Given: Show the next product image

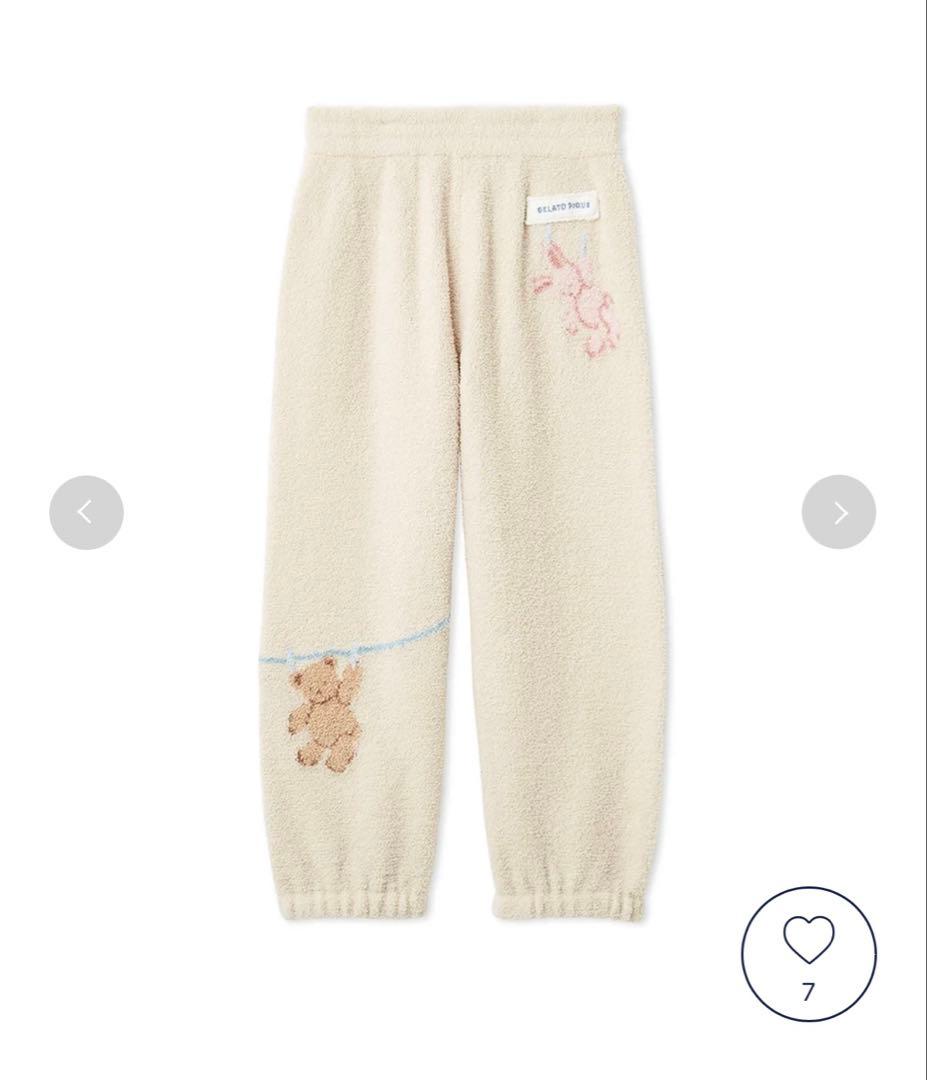Looking at the screenshot, I should [838, 512].
